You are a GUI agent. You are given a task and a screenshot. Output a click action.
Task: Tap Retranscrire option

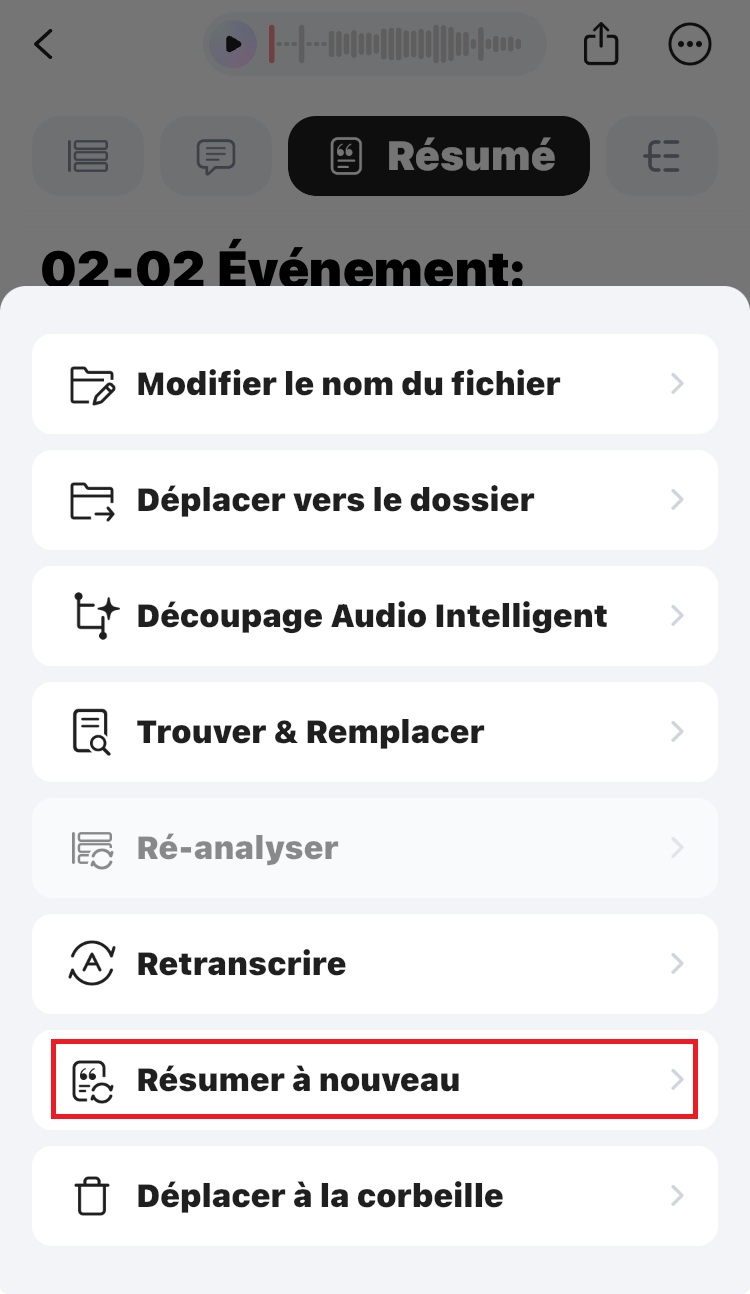(x=374, y=964)
